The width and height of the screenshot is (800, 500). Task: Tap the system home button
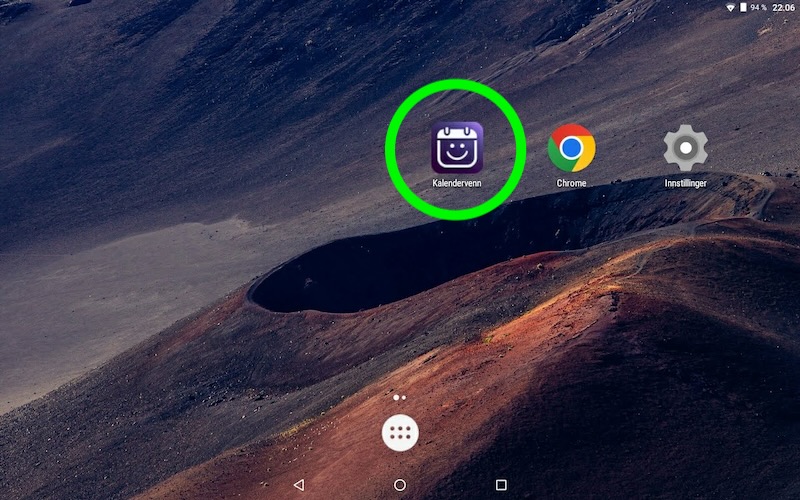pos(400,484)
